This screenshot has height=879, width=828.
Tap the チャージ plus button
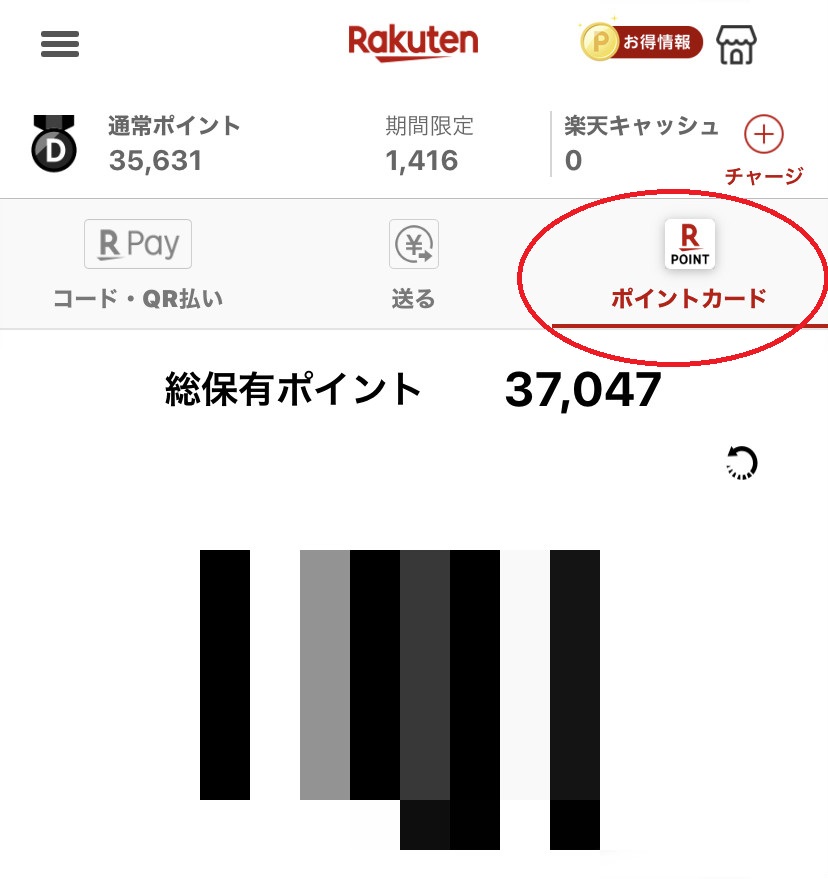point(764,134)
